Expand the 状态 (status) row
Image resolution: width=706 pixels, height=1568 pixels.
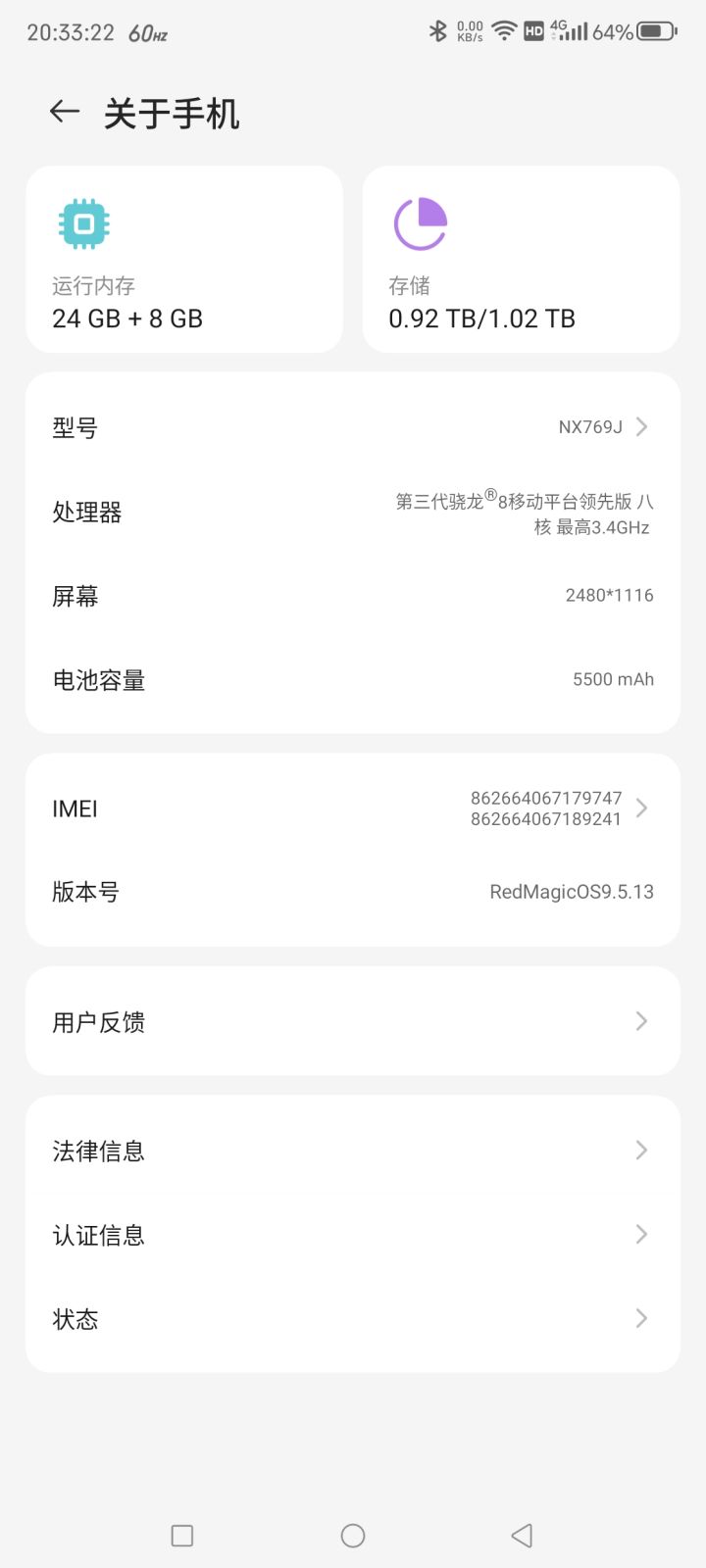click(353, 1318)
